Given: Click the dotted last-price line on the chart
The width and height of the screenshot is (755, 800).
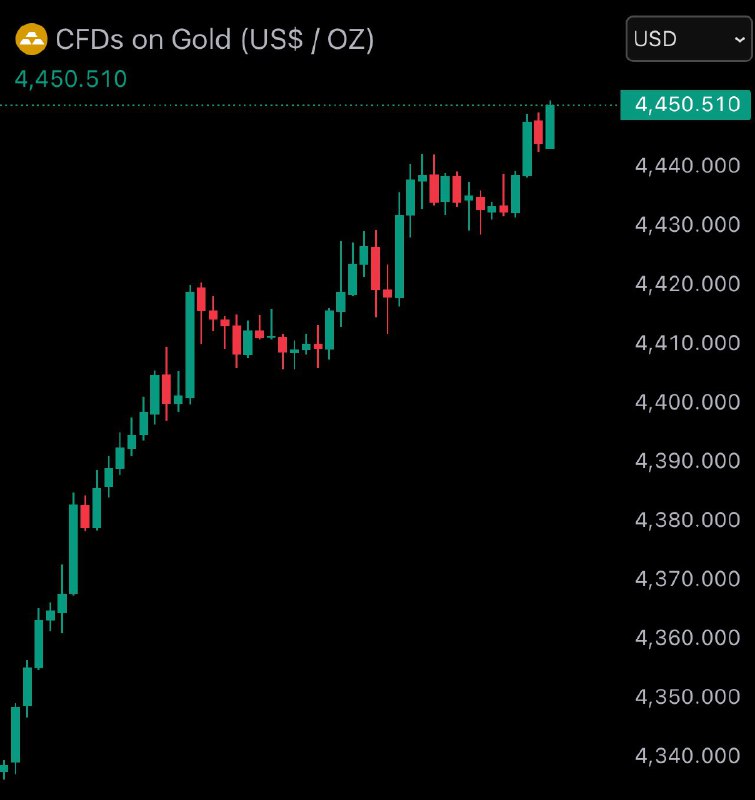Looking at the screenshot, I should [300, 102].
